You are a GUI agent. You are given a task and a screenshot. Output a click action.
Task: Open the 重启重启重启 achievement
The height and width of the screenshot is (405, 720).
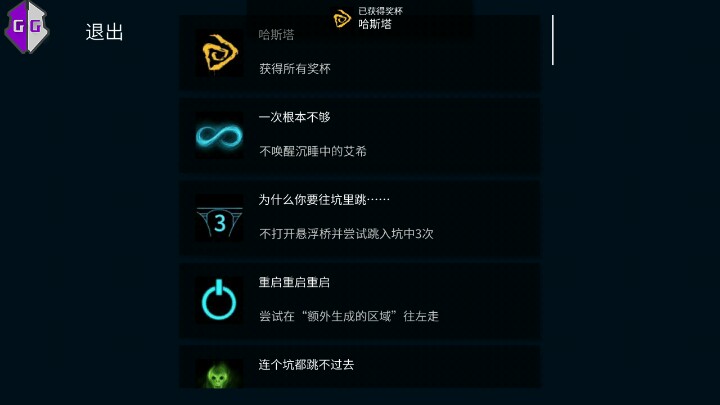point(360,299)
